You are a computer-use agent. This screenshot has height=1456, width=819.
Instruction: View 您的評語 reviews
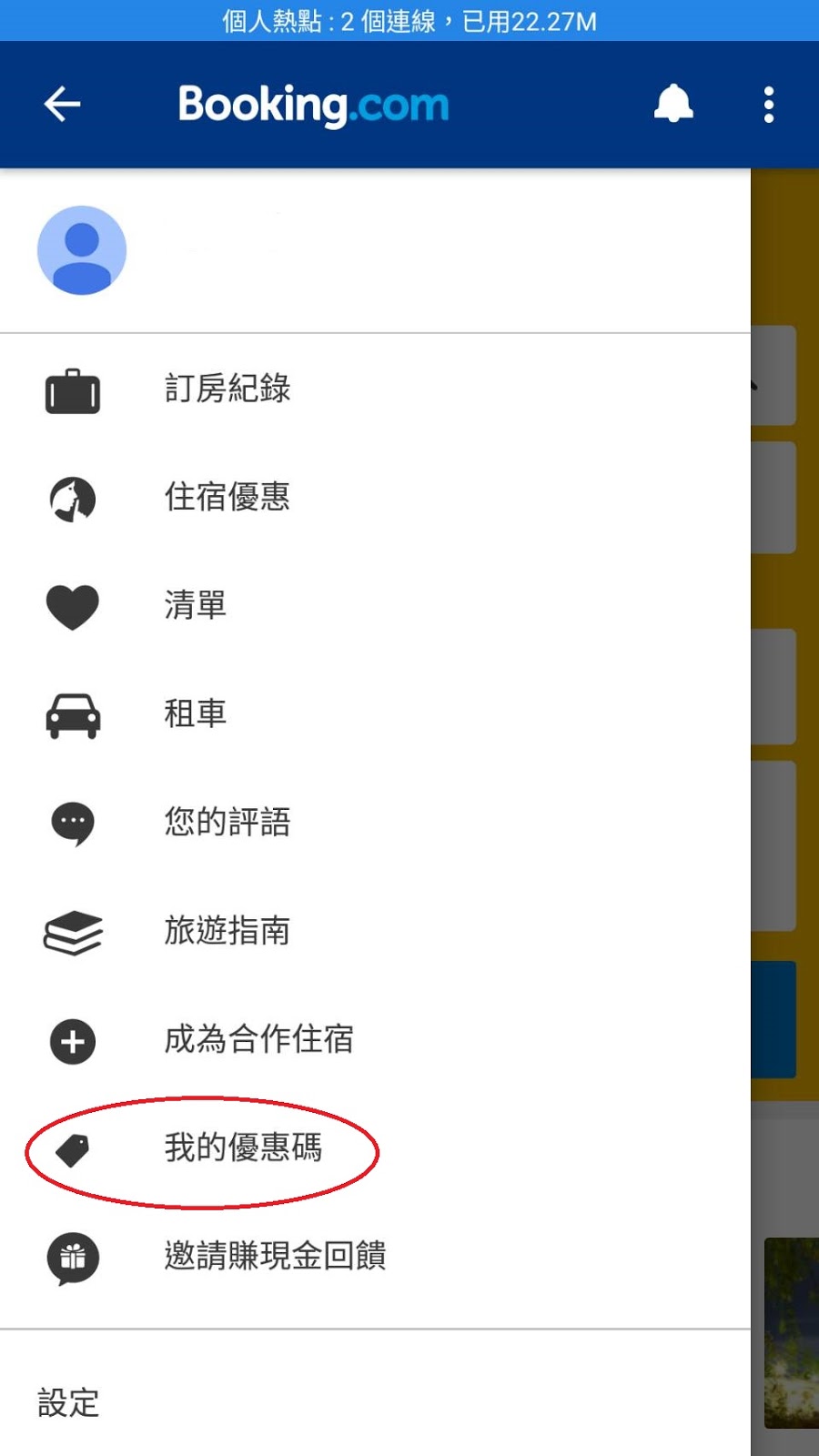227,822
